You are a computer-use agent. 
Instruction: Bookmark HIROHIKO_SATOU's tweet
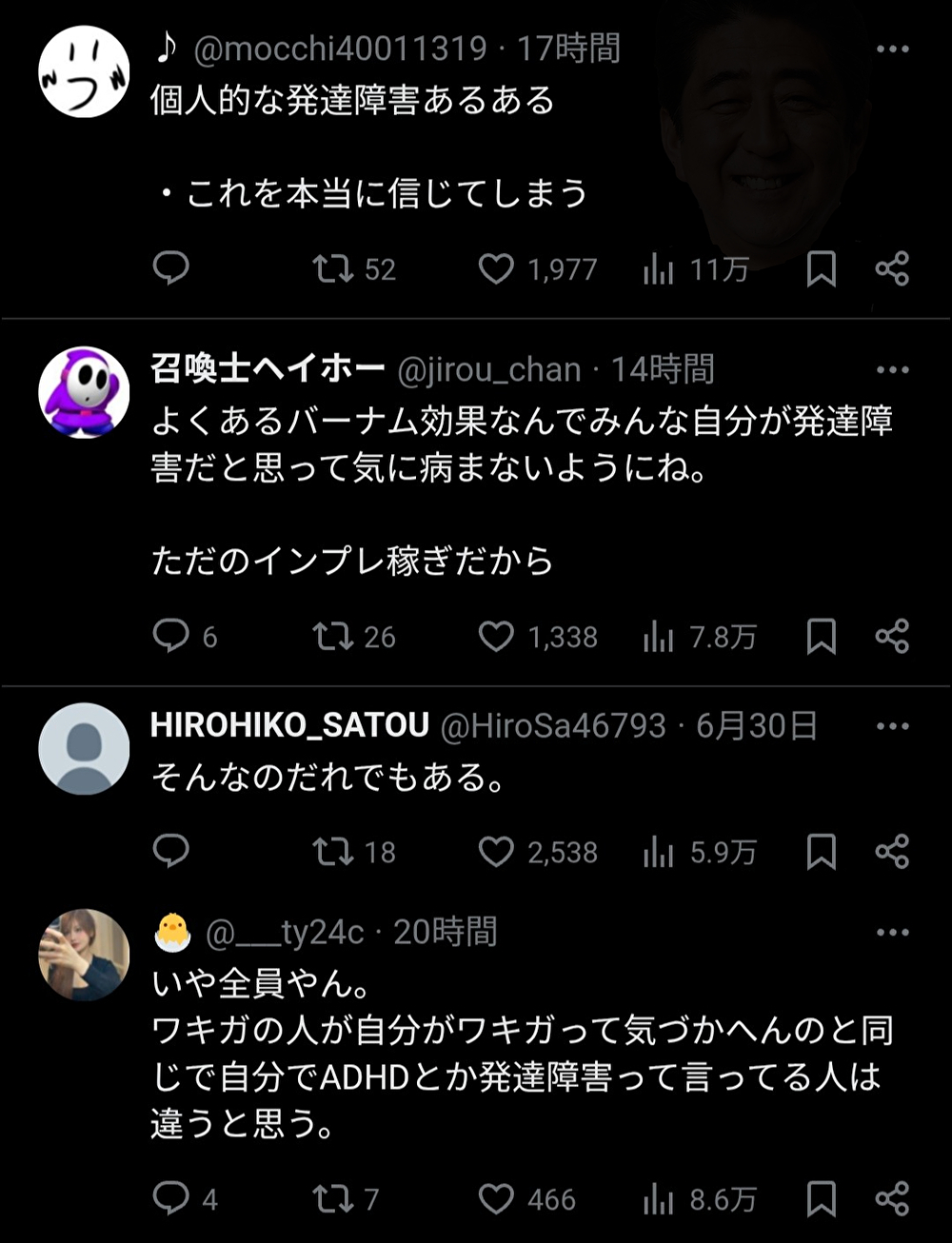coord(821,854)
